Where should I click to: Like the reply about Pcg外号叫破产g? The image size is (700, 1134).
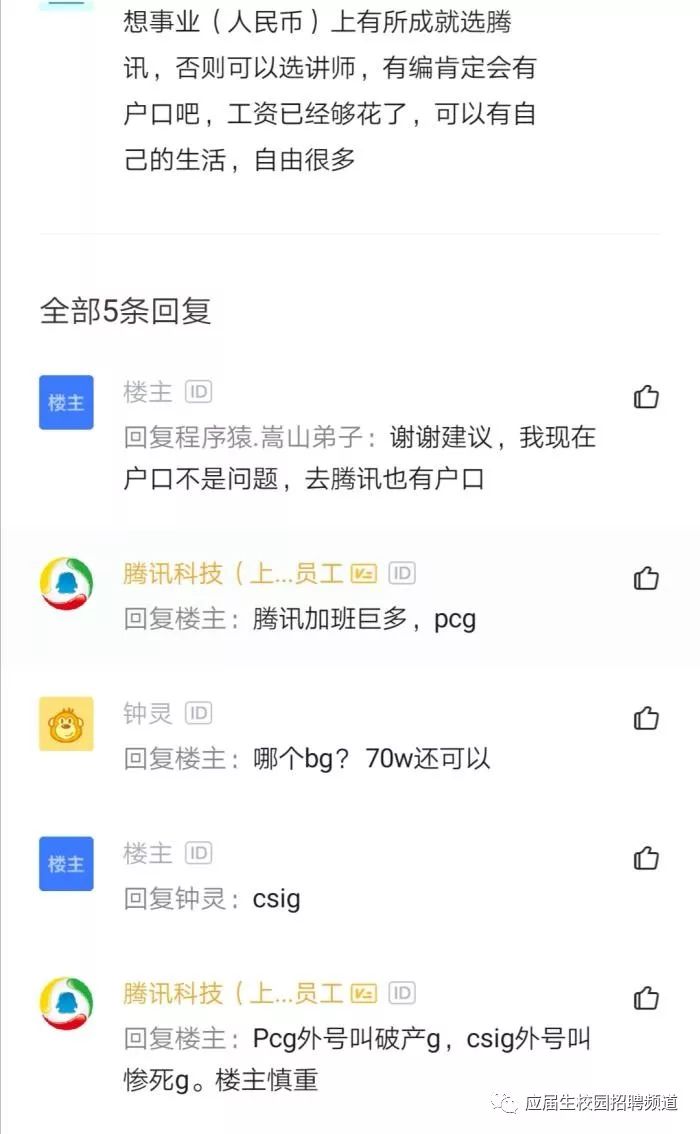click(x=646, y=997)
